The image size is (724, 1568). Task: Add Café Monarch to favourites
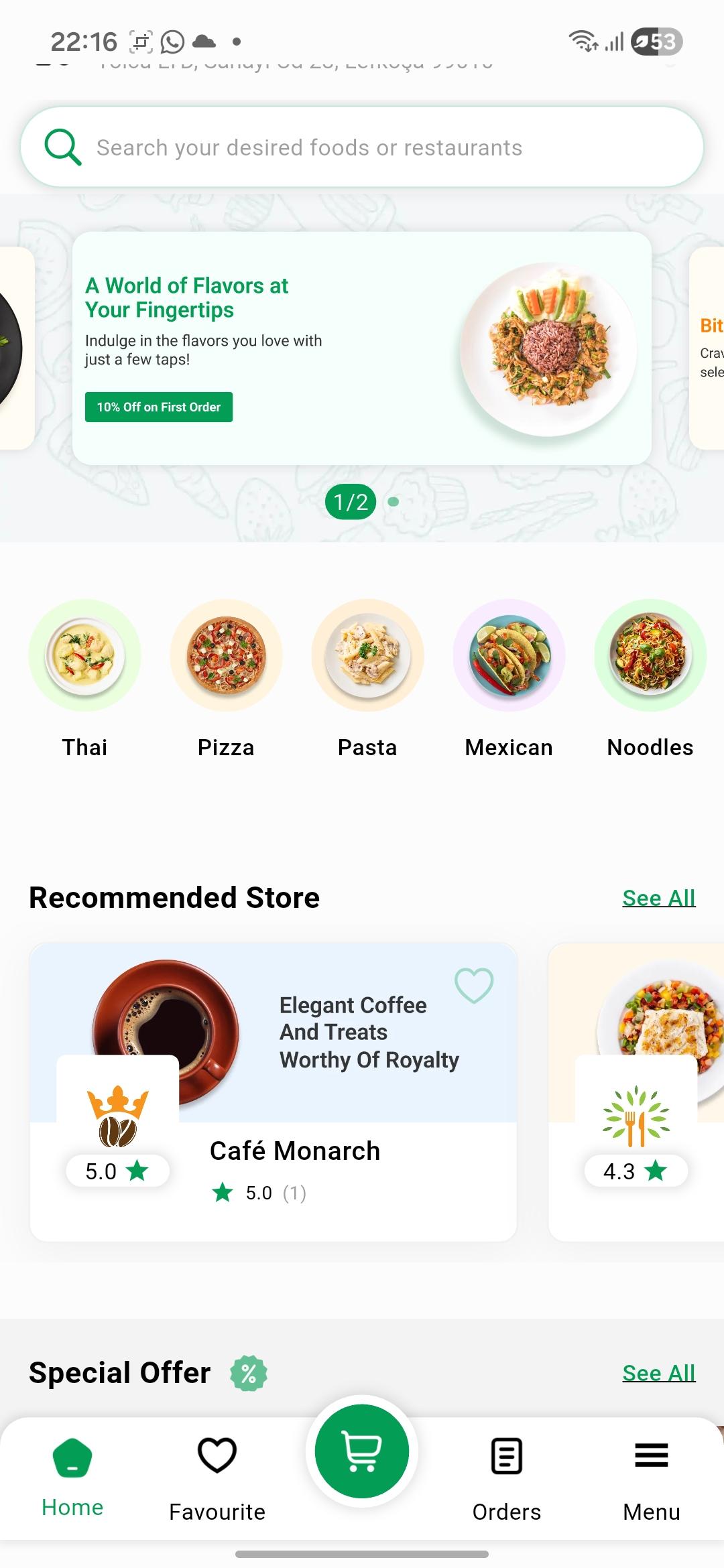[474, 985]
